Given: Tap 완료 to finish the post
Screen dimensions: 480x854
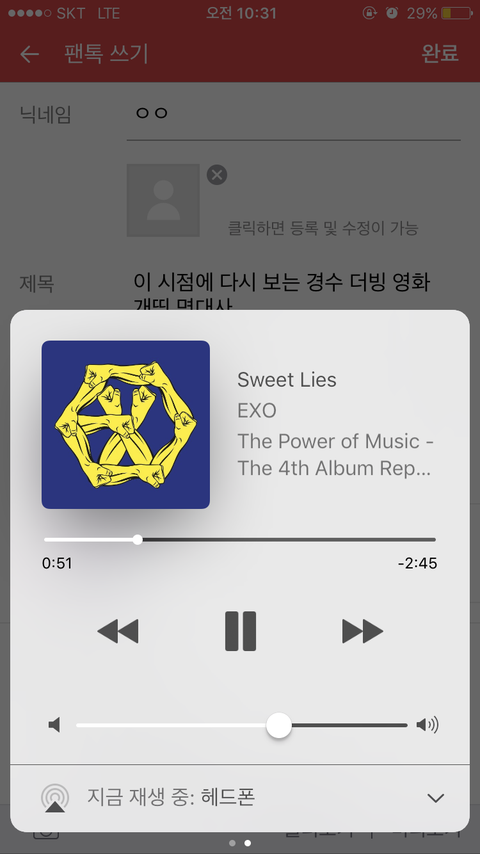Looking at the screenshot, I should click(440, 53).
